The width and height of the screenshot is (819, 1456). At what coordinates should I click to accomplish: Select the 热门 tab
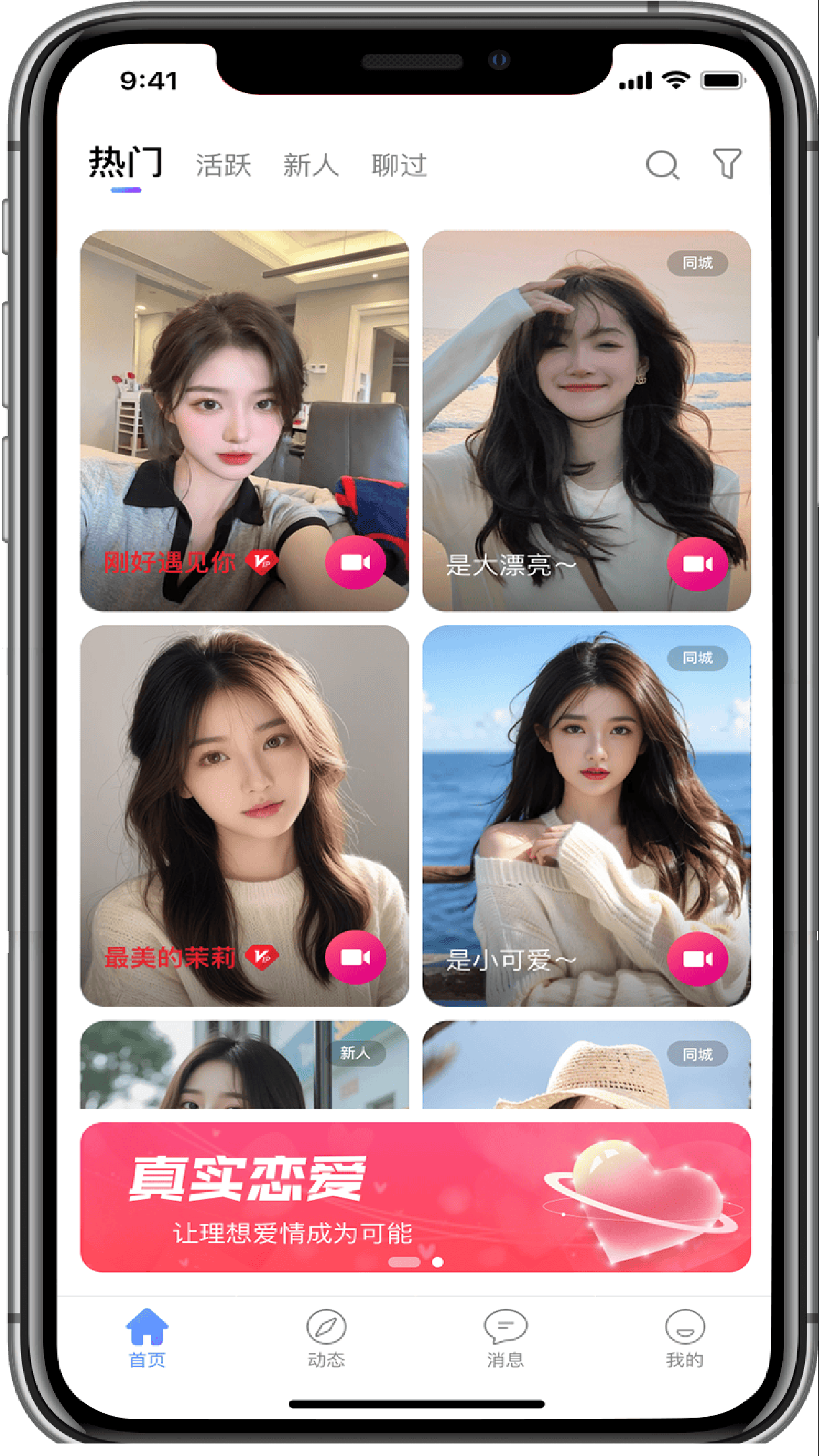pyautogui.click(x=126, y=164)
